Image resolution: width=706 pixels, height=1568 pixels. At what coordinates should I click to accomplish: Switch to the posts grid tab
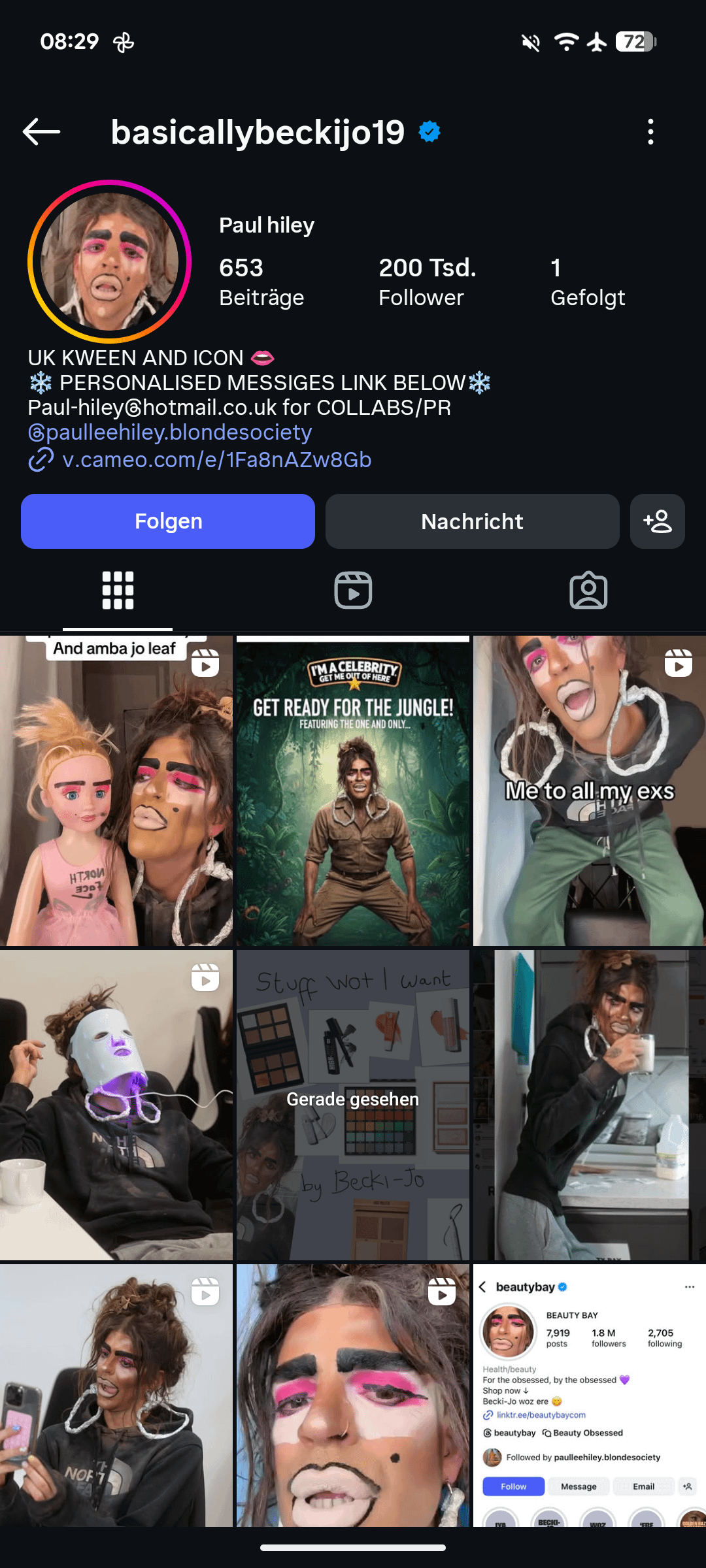tap(118, 591)
